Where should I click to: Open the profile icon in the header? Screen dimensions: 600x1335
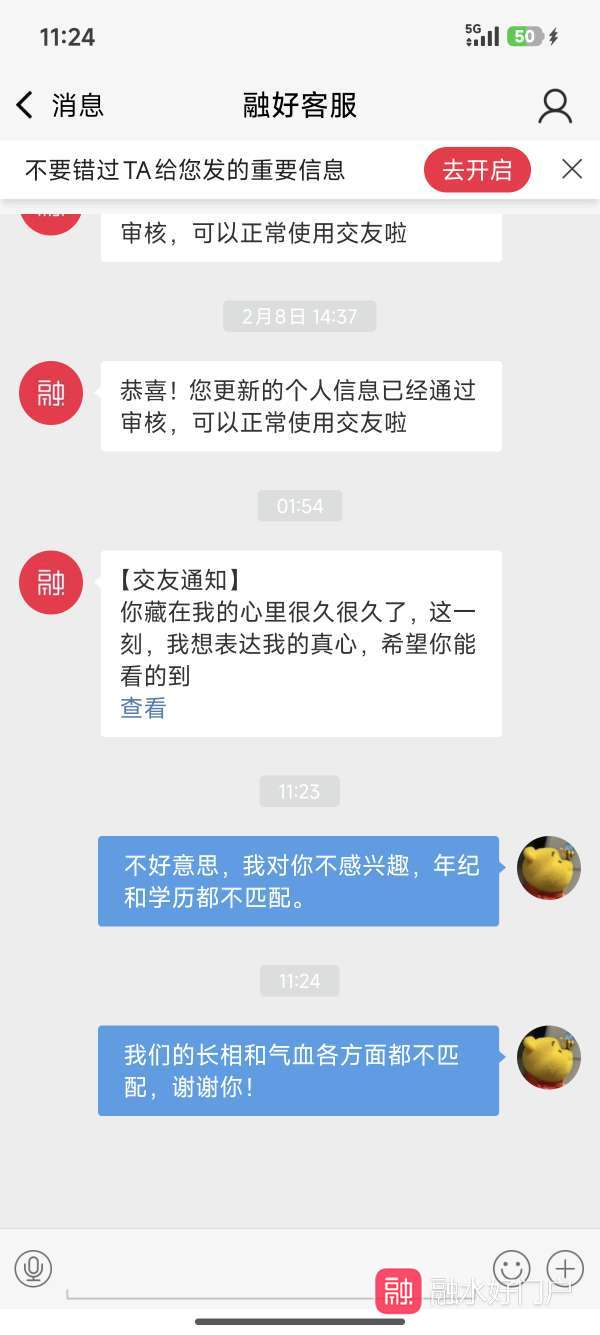(555, 106)
